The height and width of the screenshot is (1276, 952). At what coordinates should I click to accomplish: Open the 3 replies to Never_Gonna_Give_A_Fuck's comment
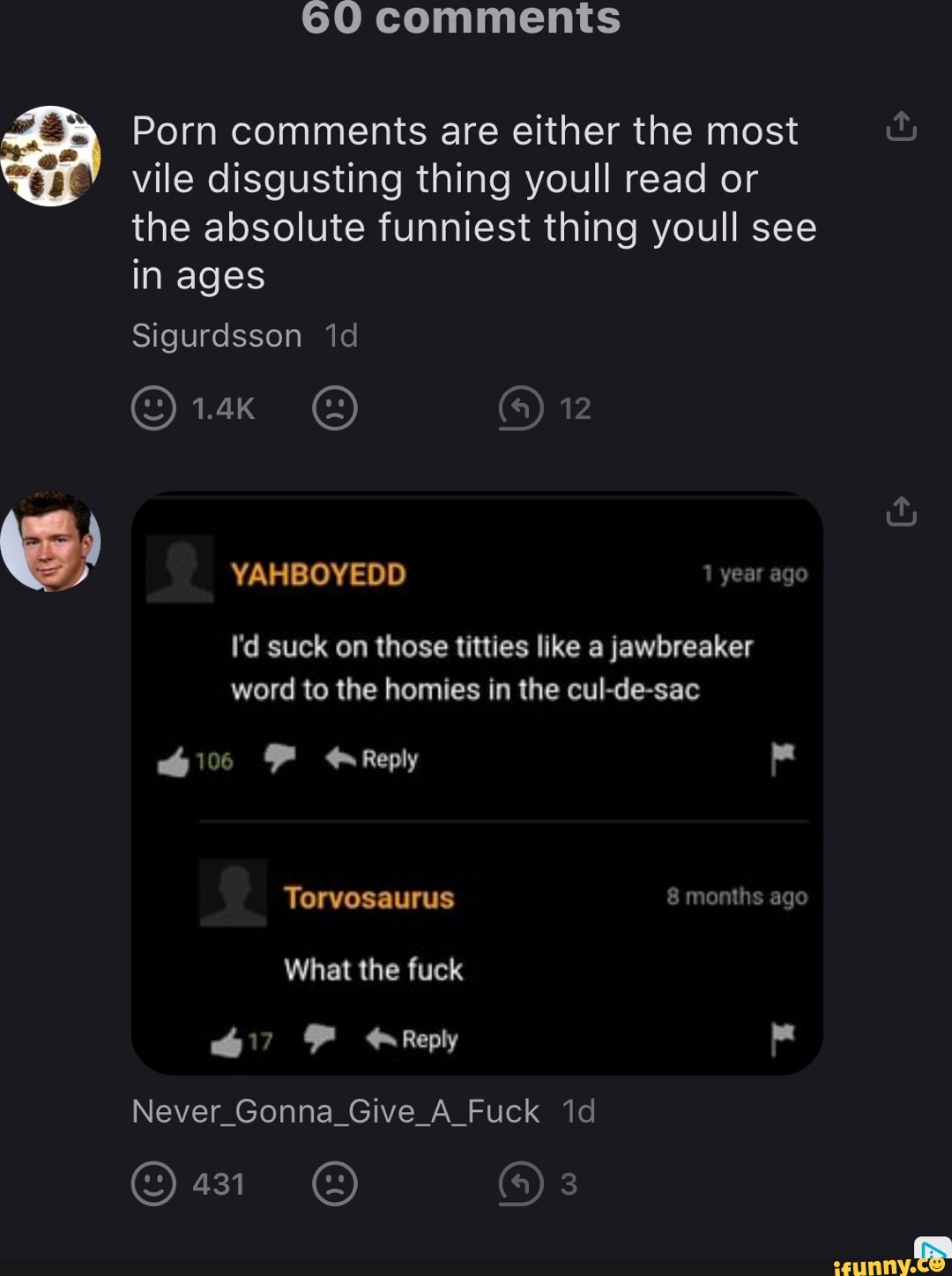(521, 1183)
